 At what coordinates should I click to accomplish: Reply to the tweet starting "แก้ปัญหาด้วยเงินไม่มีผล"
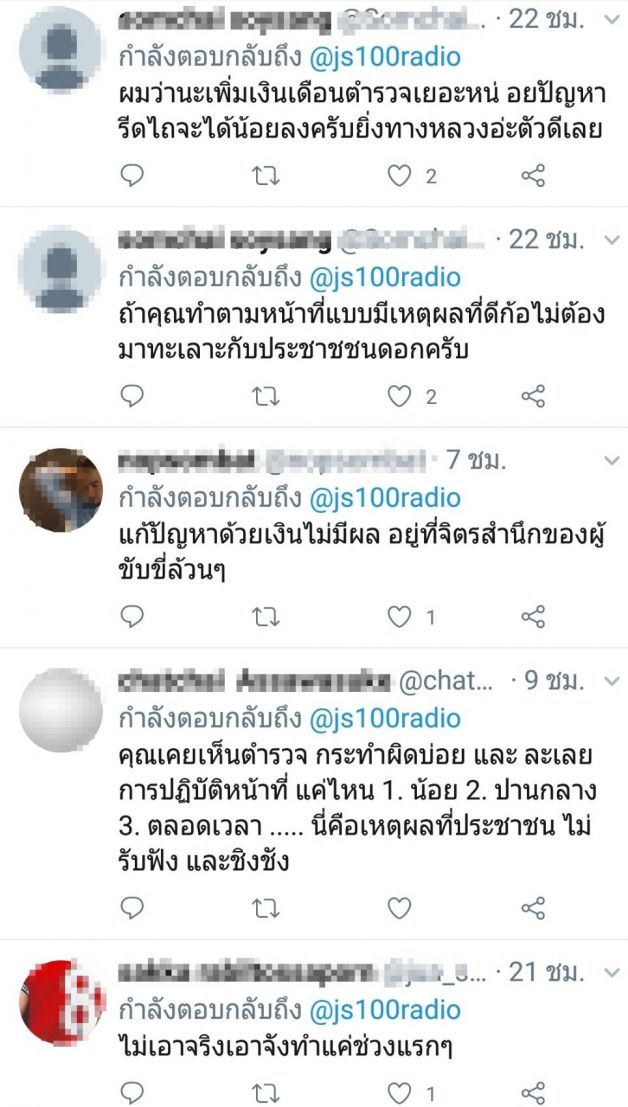132,617
